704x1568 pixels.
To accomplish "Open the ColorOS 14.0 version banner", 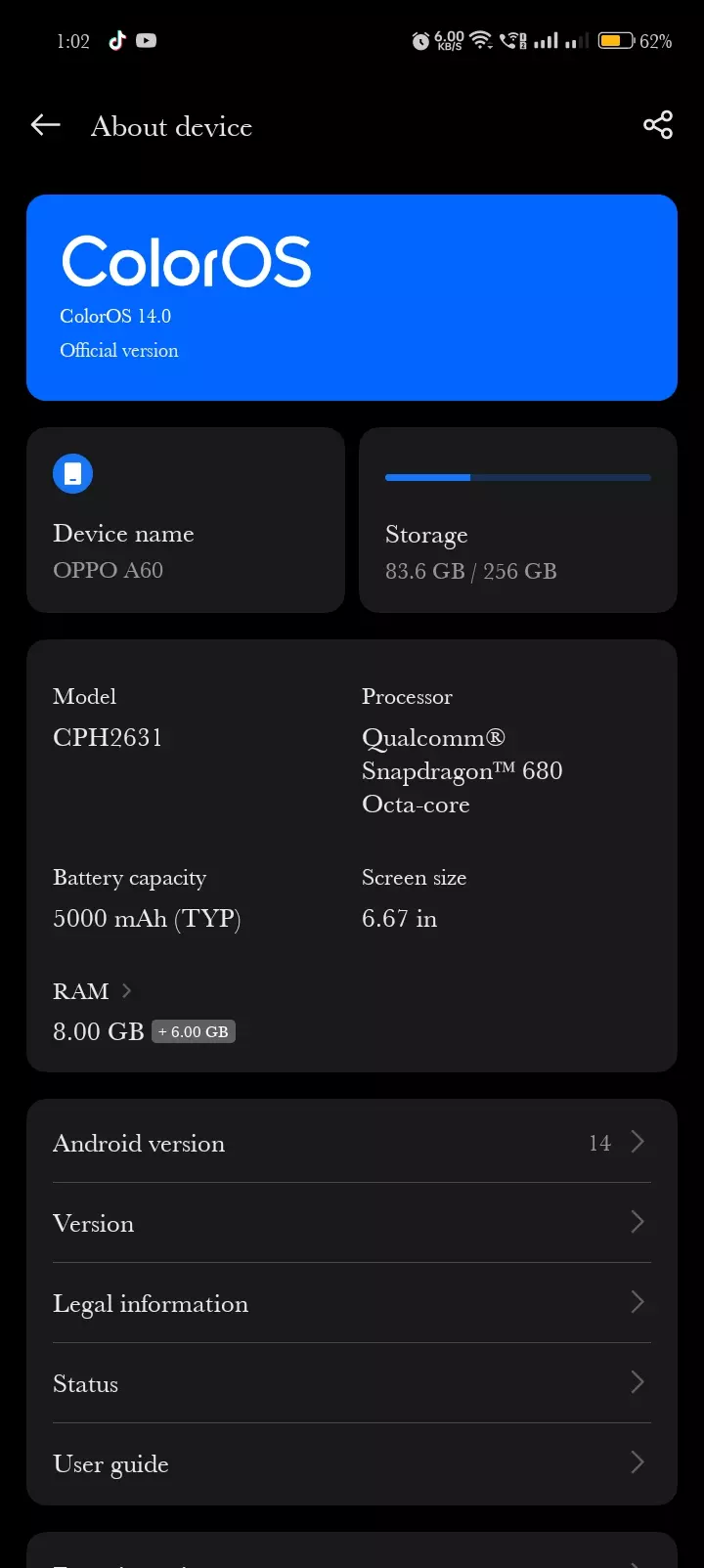I will click(351, 297).
